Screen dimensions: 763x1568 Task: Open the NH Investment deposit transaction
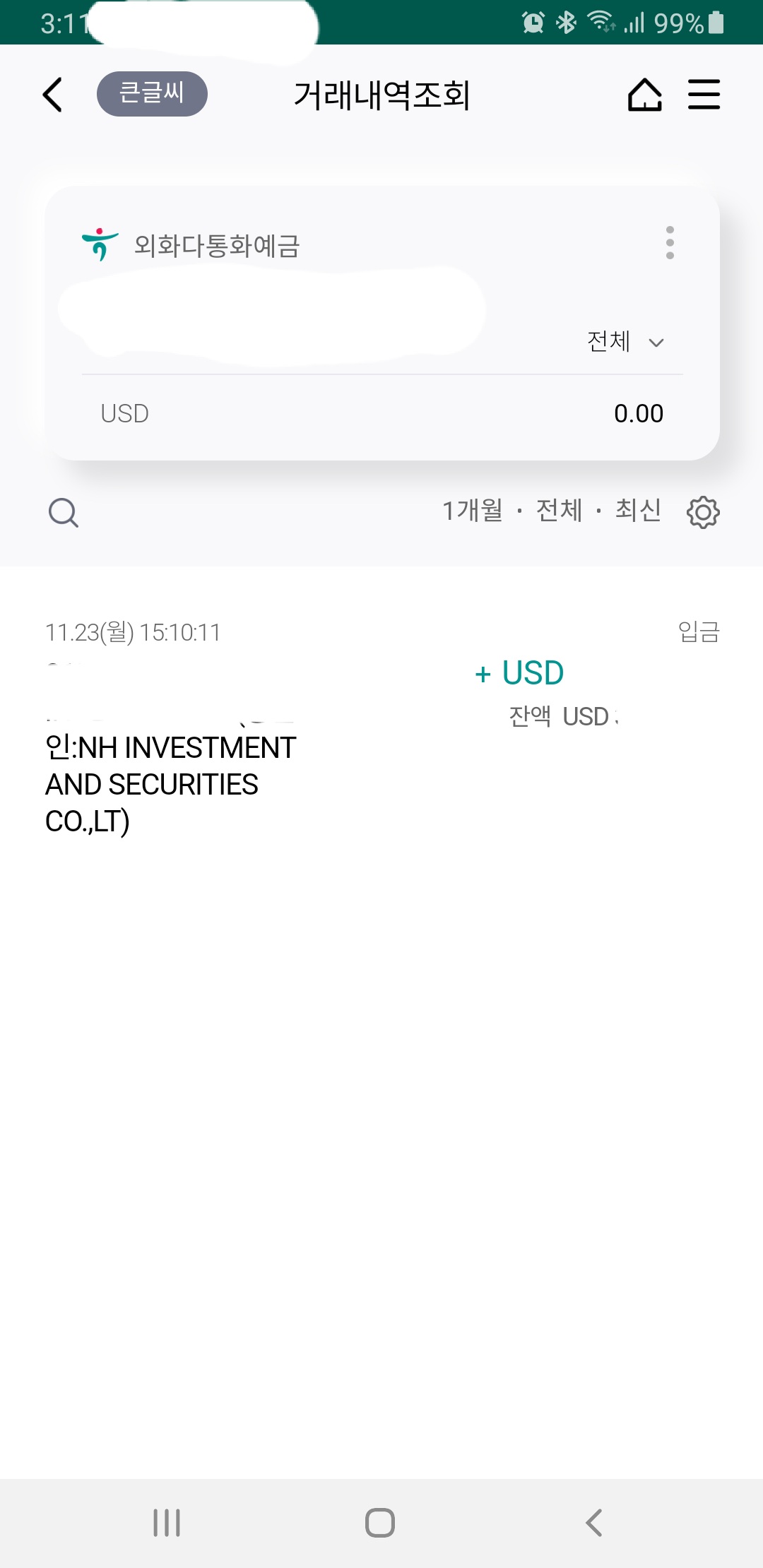[x=381, y=727]
